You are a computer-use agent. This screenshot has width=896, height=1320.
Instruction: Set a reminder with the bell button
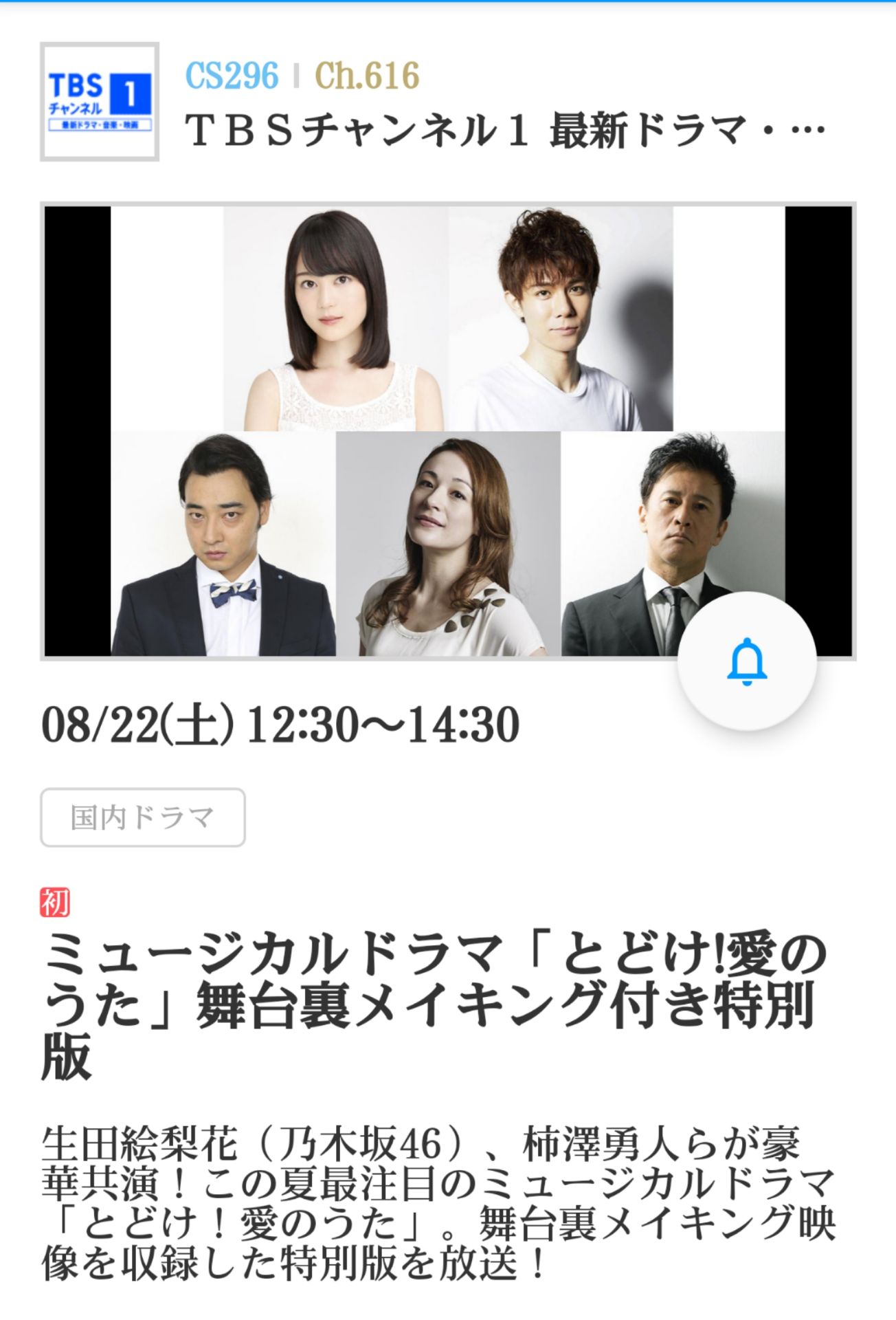point(746,661)
